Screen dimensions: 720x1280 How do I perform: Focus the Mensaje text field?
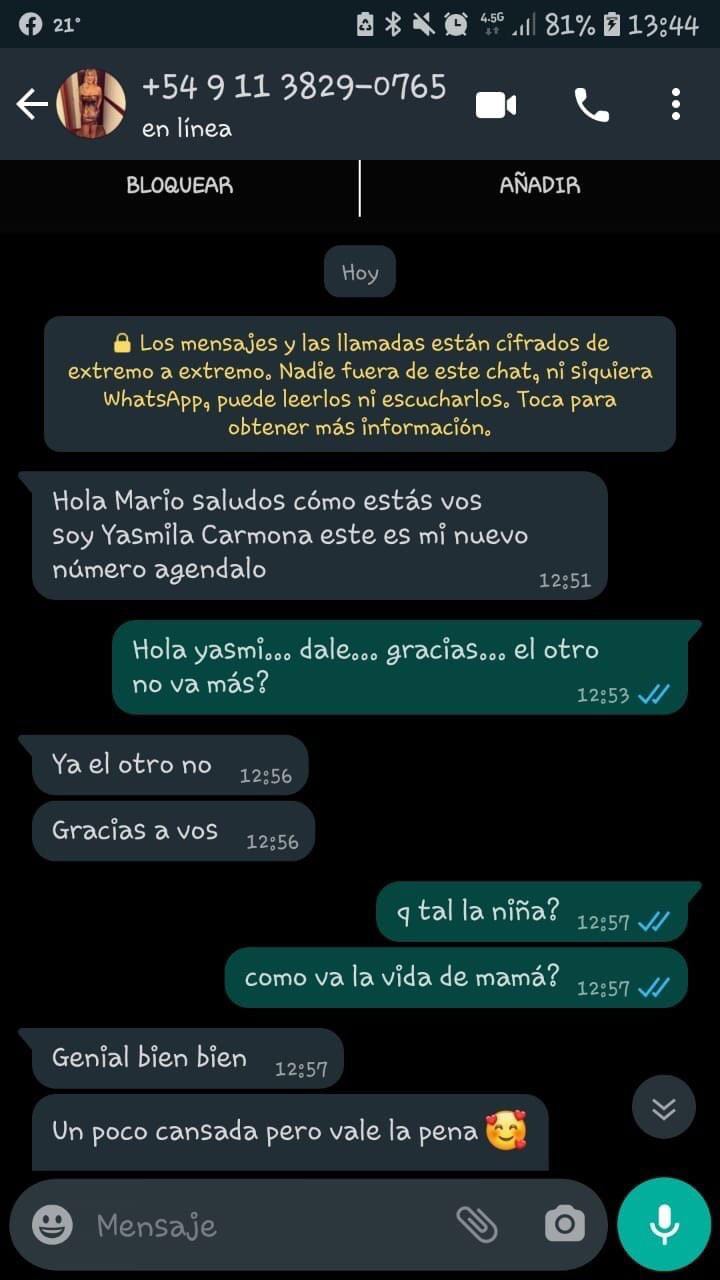(x=260, y=1225)
